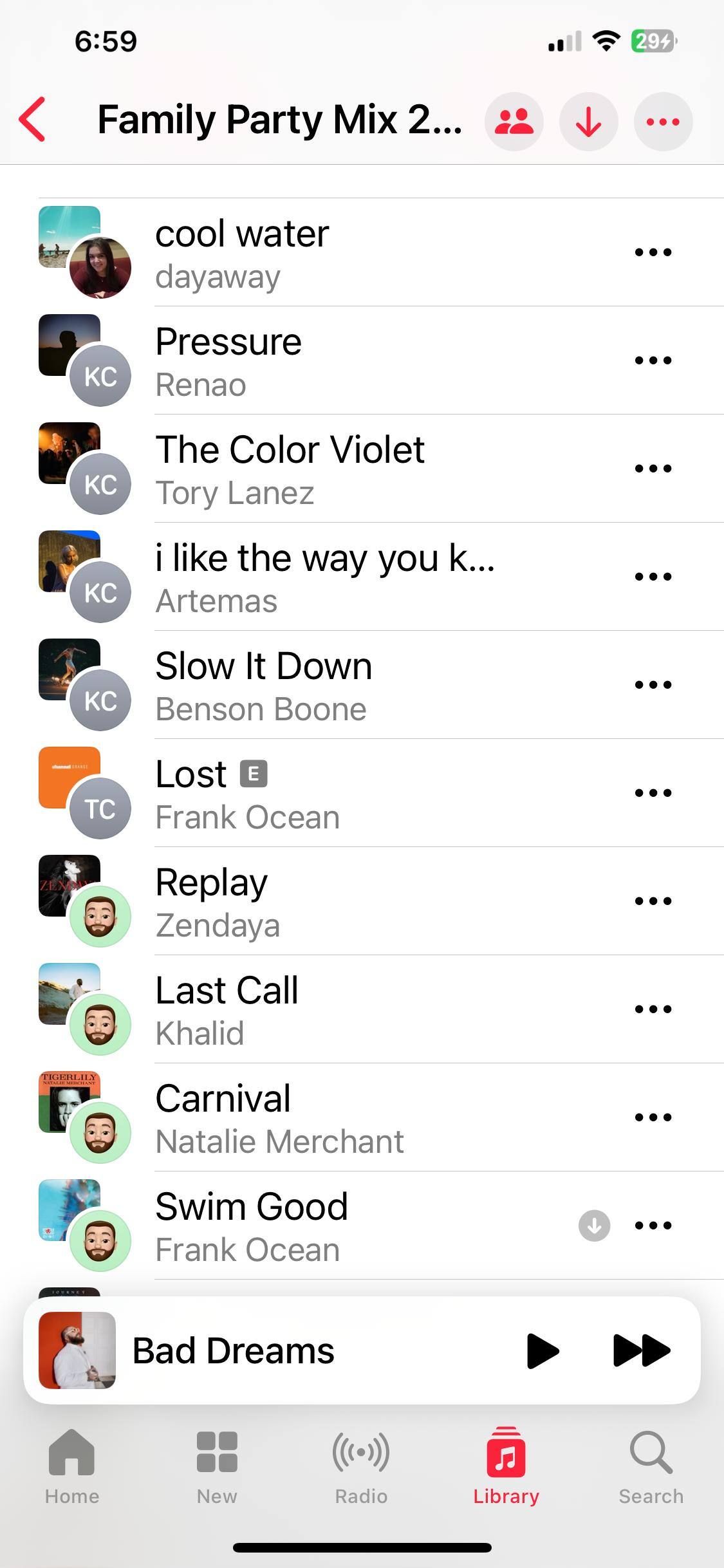
Task: Open more options for Last Call
Action: point(653,1009)
